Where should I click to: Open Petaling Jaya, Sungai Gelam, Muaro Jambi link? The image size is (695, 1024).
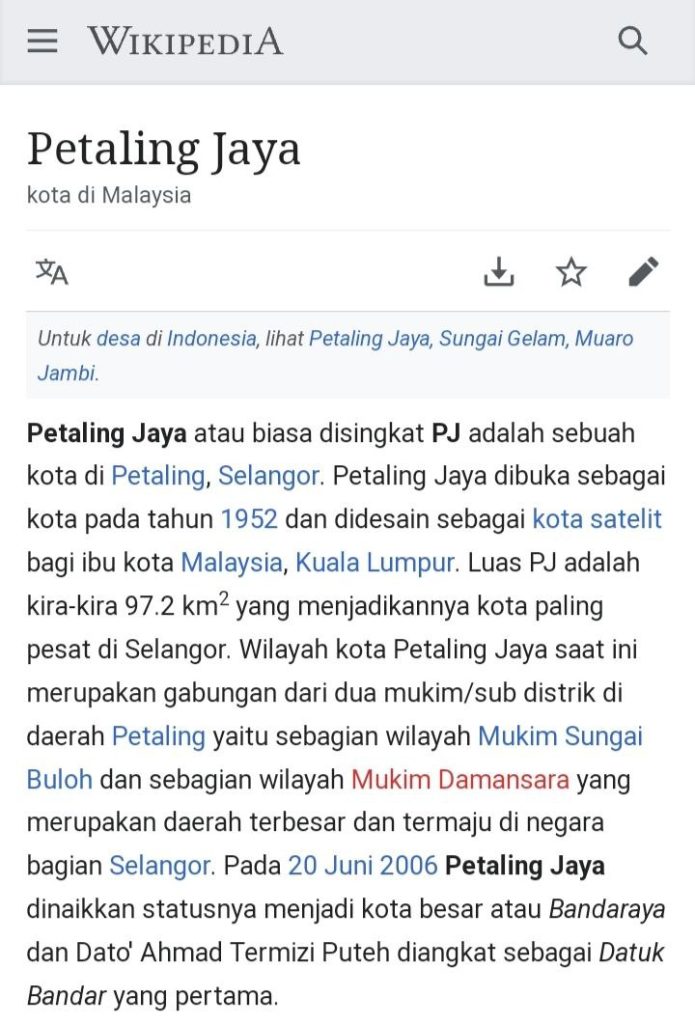click(x=470, y=339)
